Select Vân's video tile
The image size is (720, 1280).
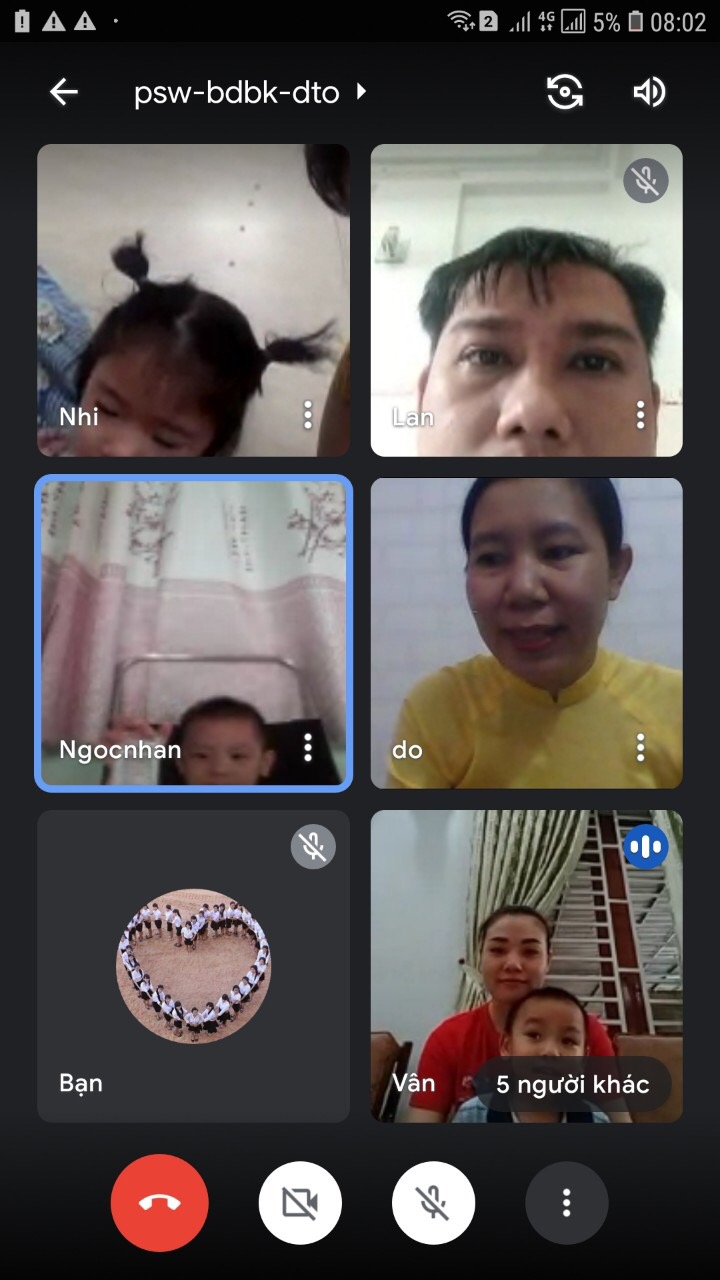tap(527, 966)
